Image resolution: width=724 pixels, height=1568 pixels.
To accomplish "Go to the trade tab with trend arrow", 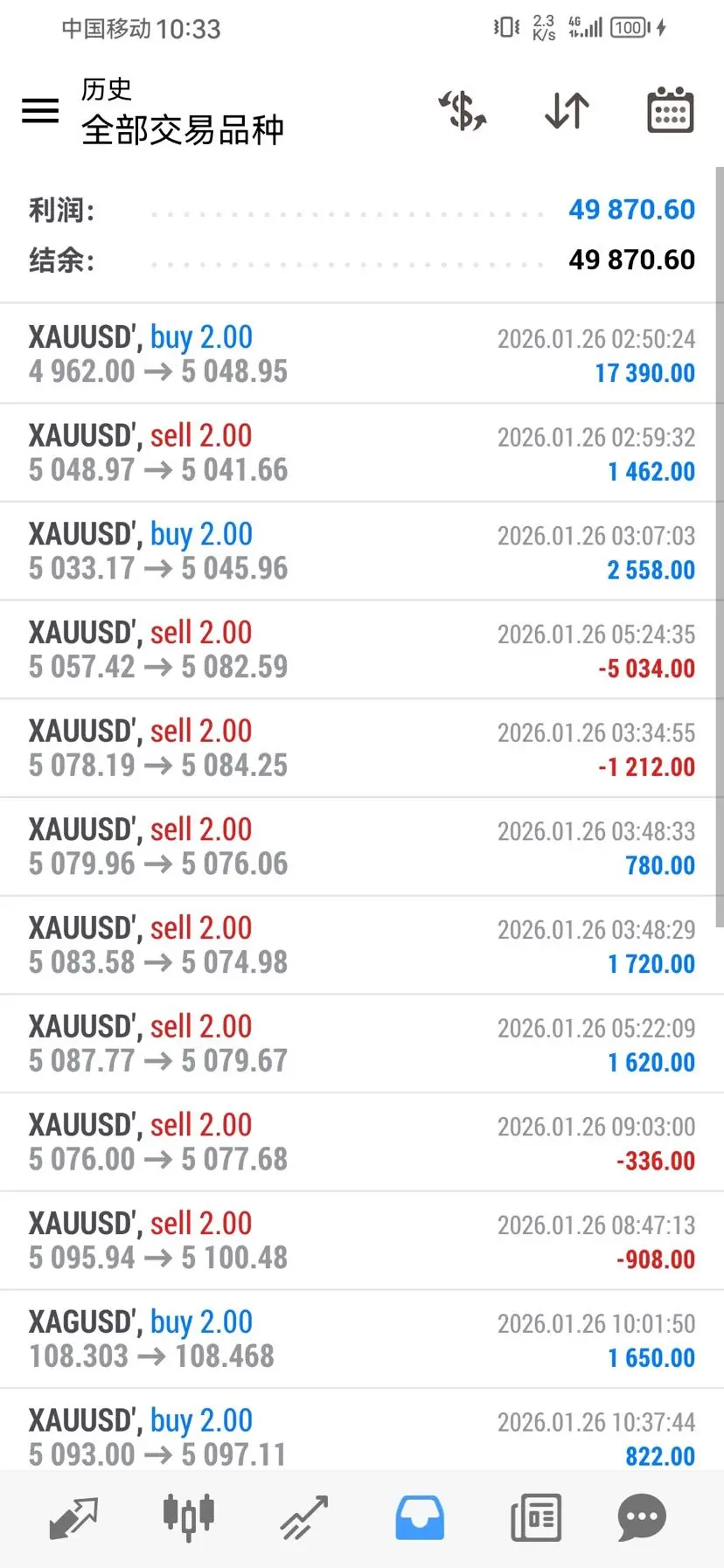I will pos(303,1518).
